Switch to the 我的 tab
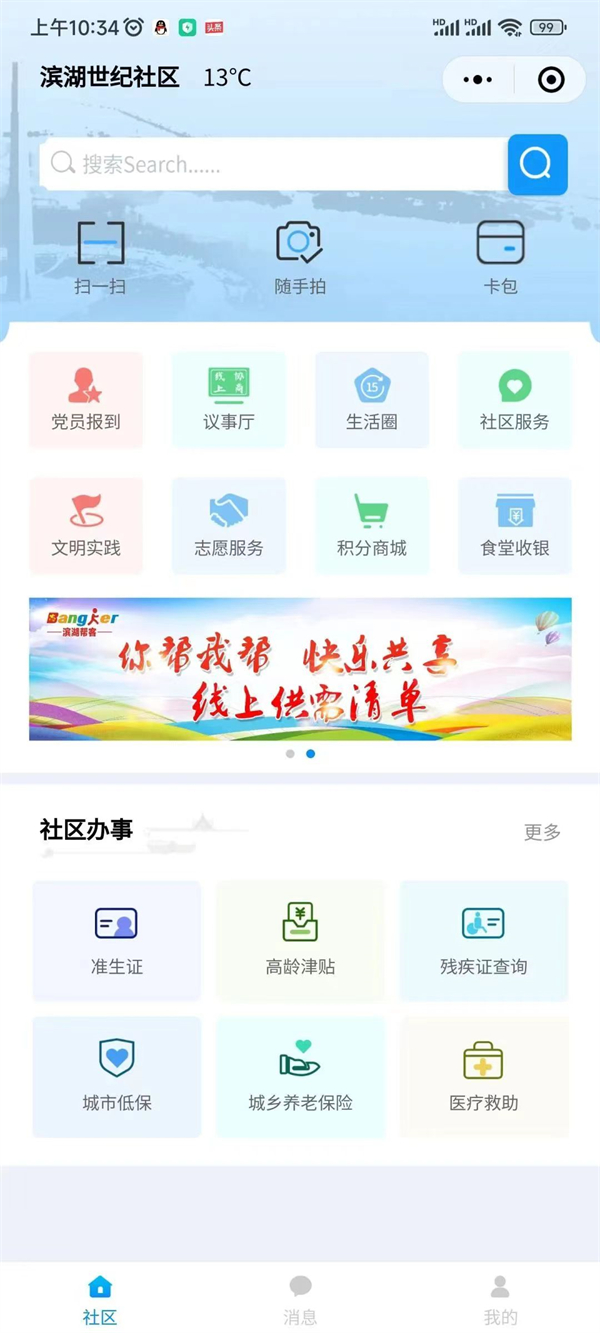Image resolution: width=600 pixels, height=1333 pixels. [500, 1300]
